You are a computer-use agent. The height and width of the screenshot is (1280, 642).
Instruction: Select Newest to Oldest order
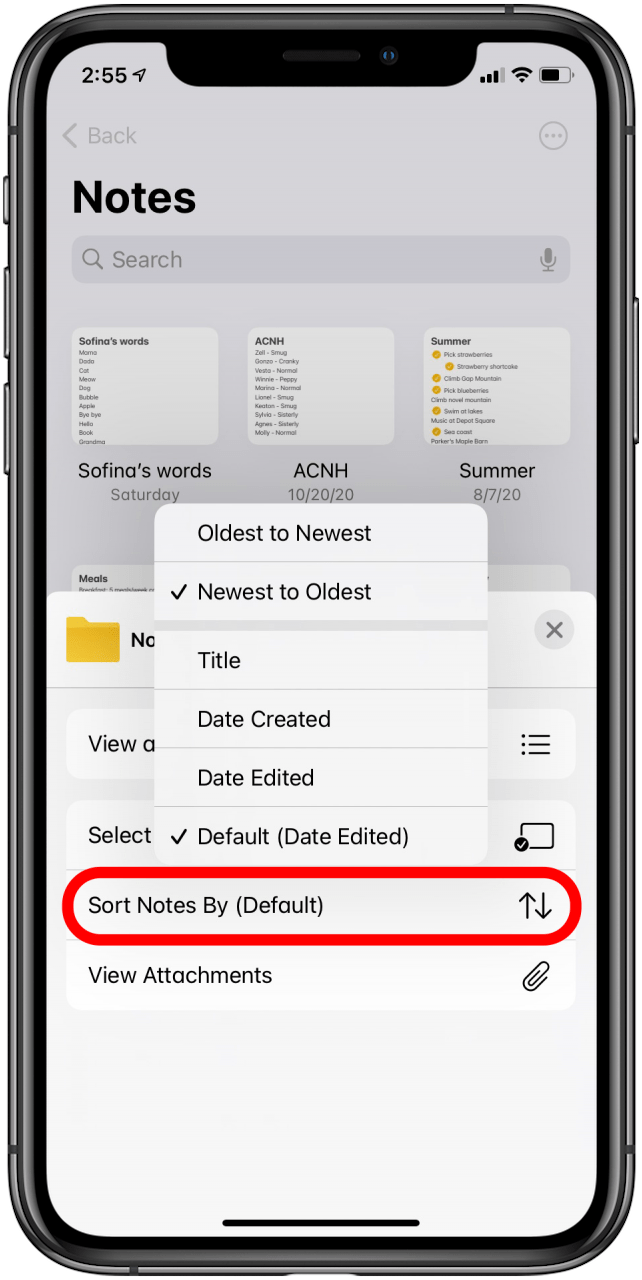coord(320,592)
